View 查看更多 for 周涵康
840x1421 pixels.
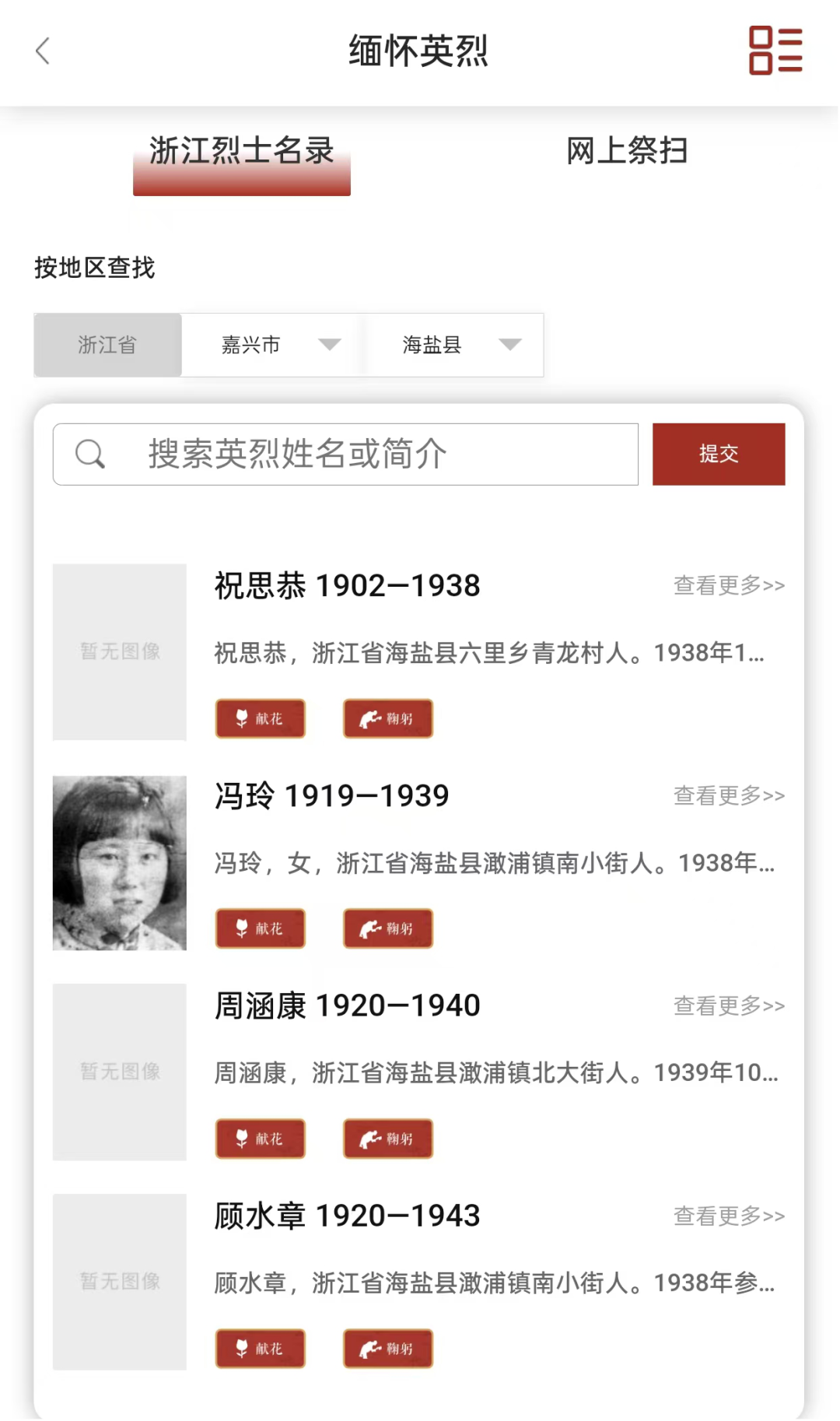click(729, 1005)
